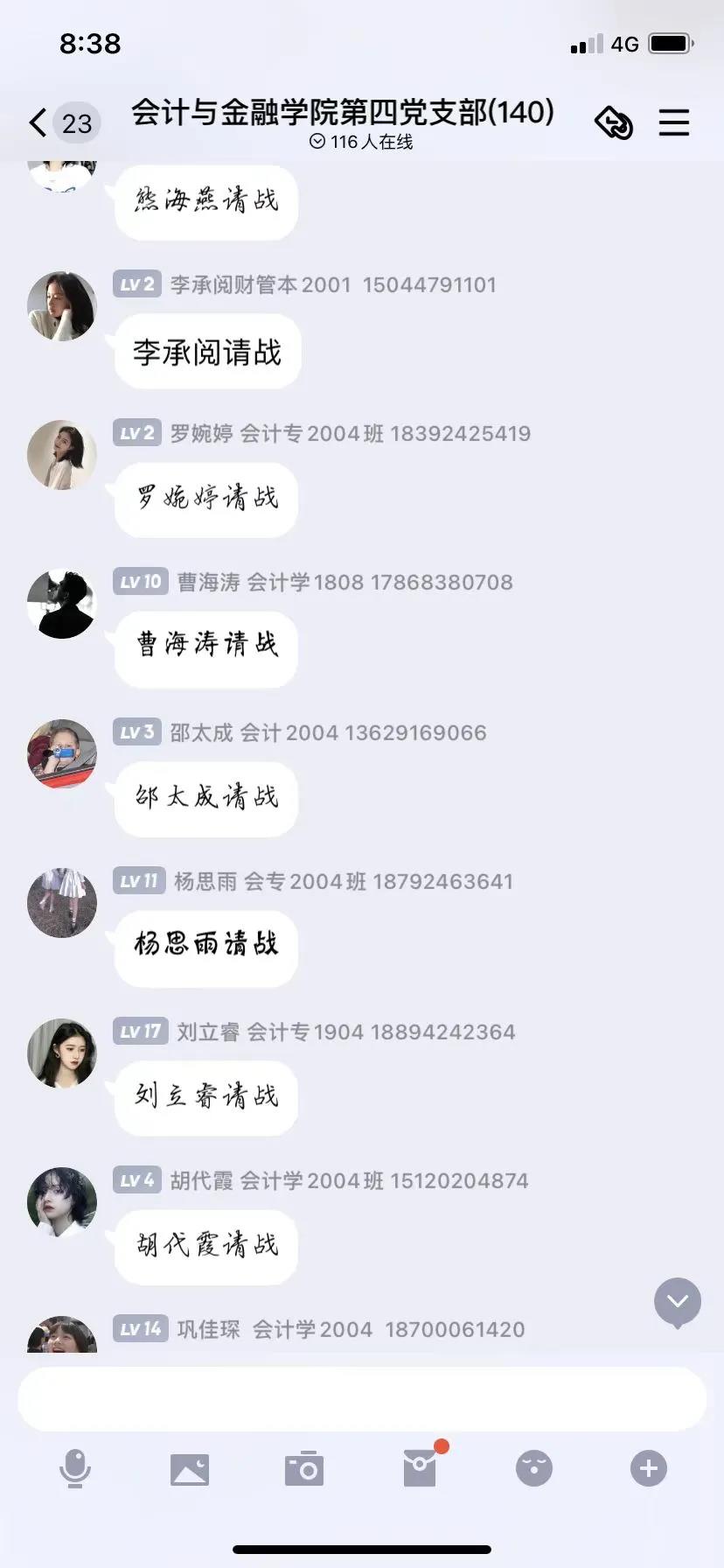Open the red packet icon

[420, 1468]
